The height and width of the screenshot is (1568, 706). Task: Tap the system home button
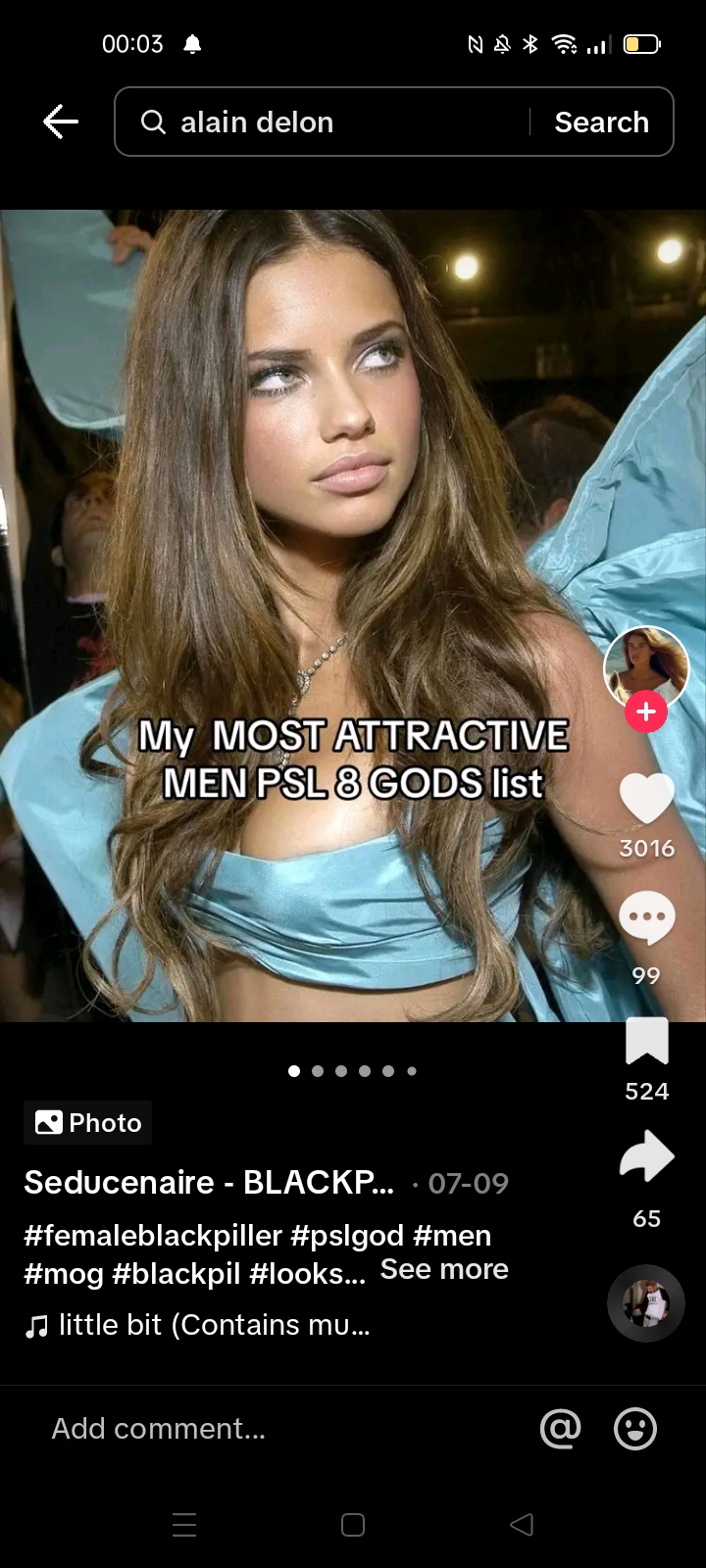353,1525
